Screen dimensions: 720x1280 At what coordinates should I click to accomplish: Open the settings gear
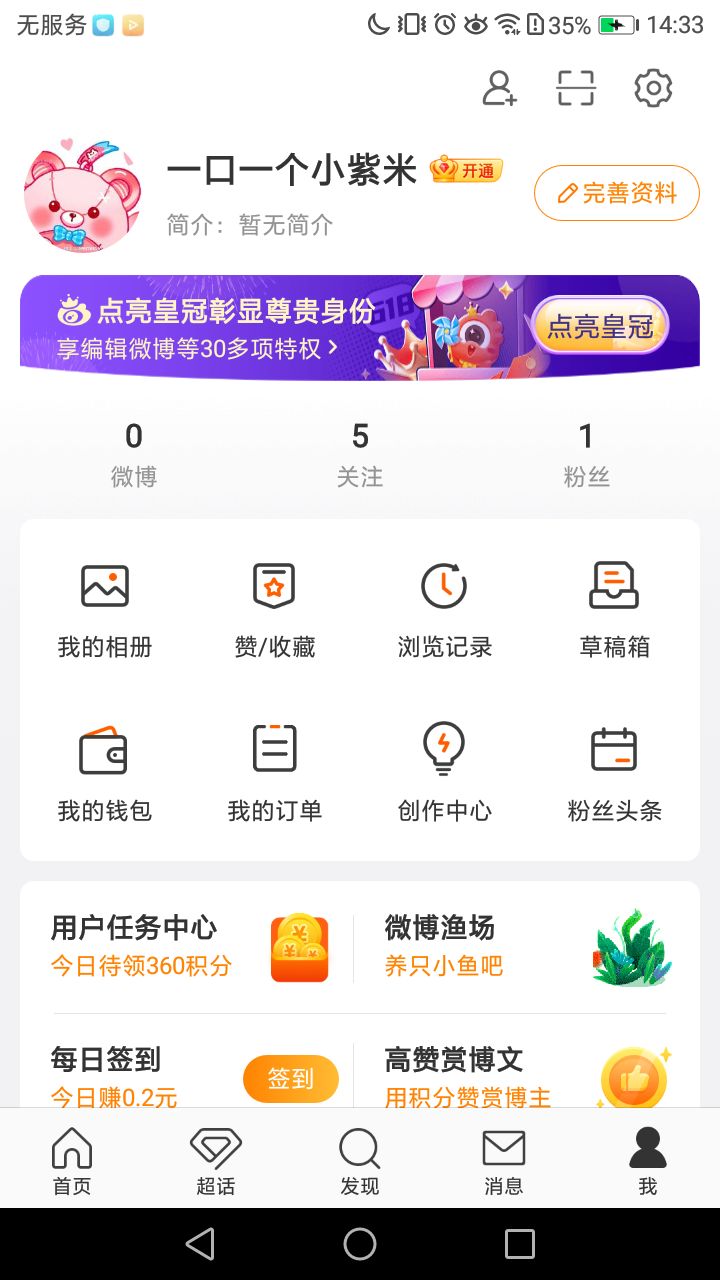653,88
